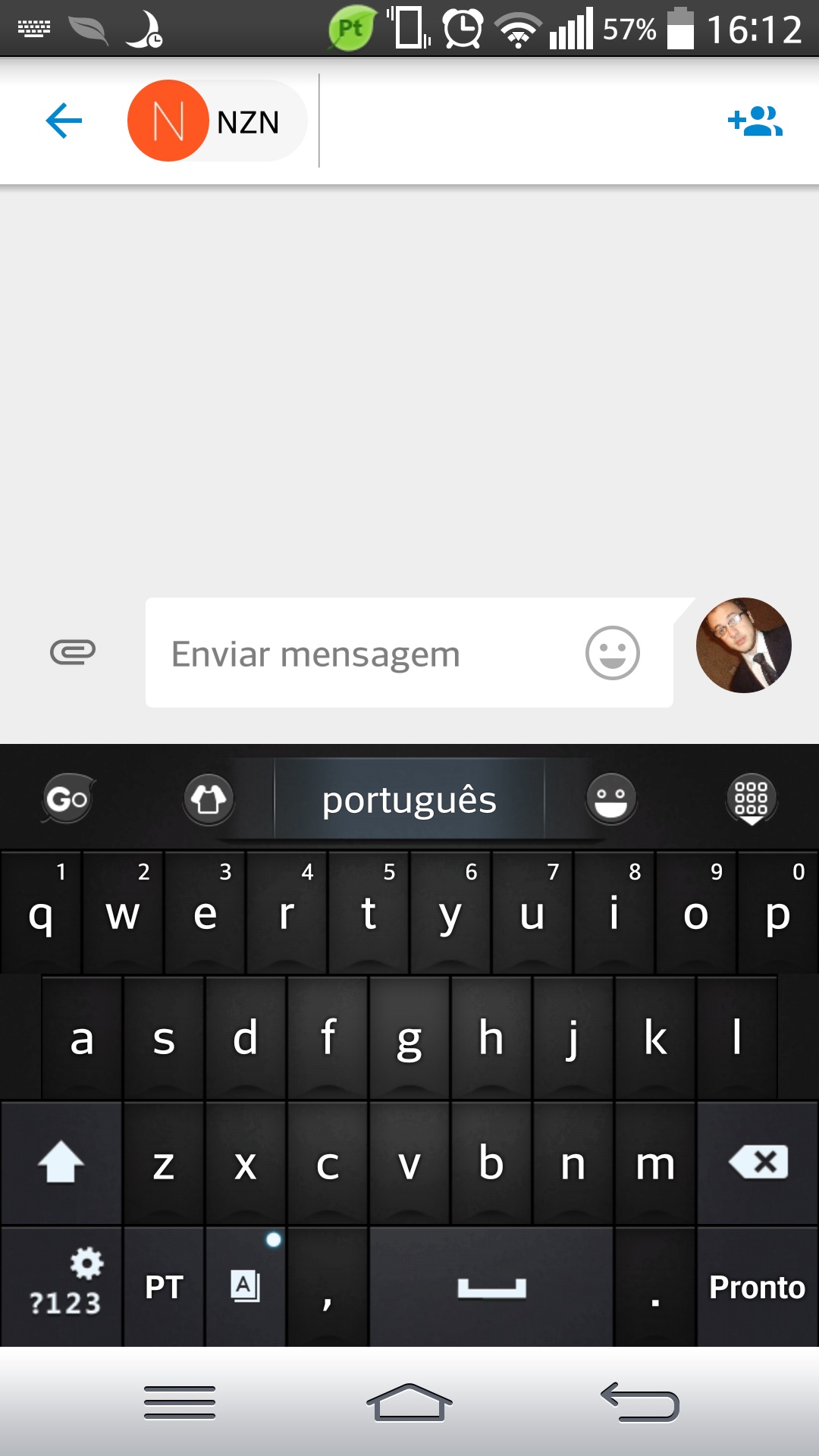Enable shift on the keyboard
The image size is (819, 1456).
coord(61,1163)
